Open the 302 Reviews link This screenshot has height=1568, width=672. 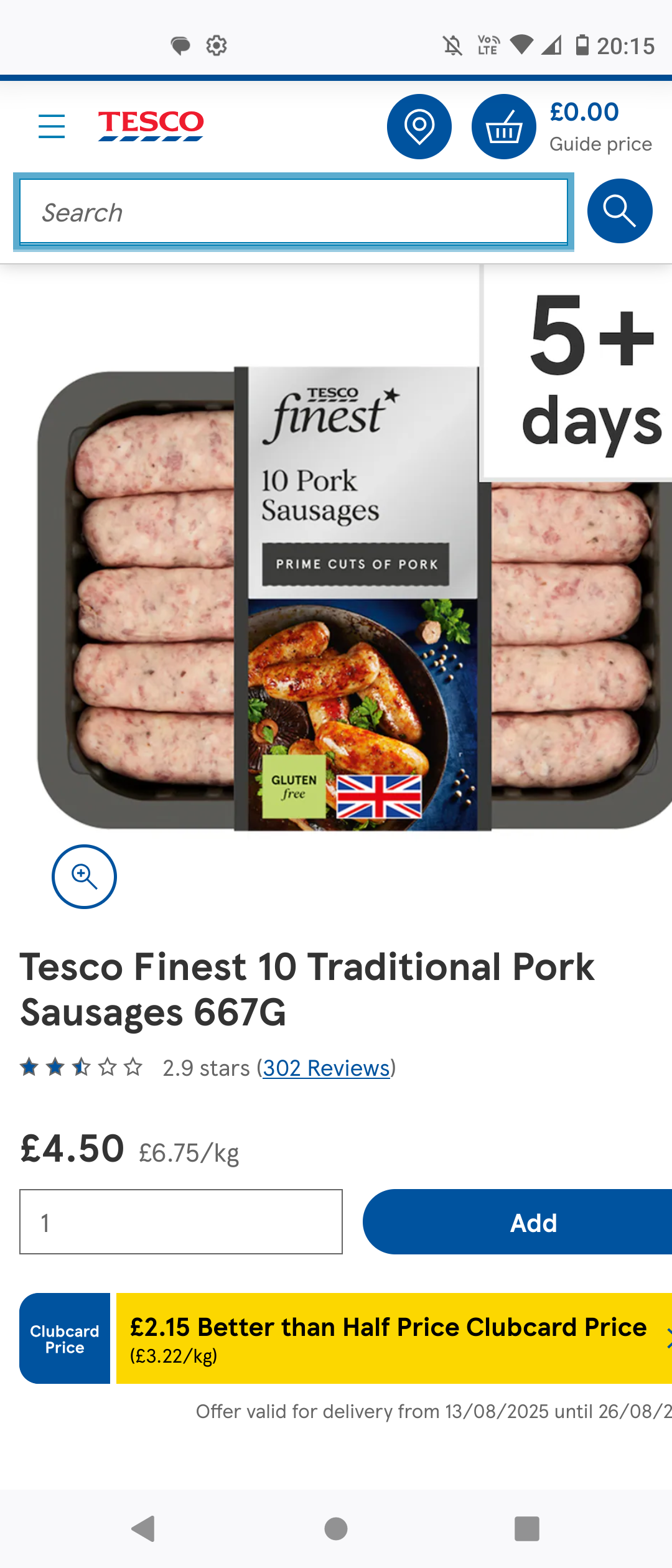point(327,1068)
